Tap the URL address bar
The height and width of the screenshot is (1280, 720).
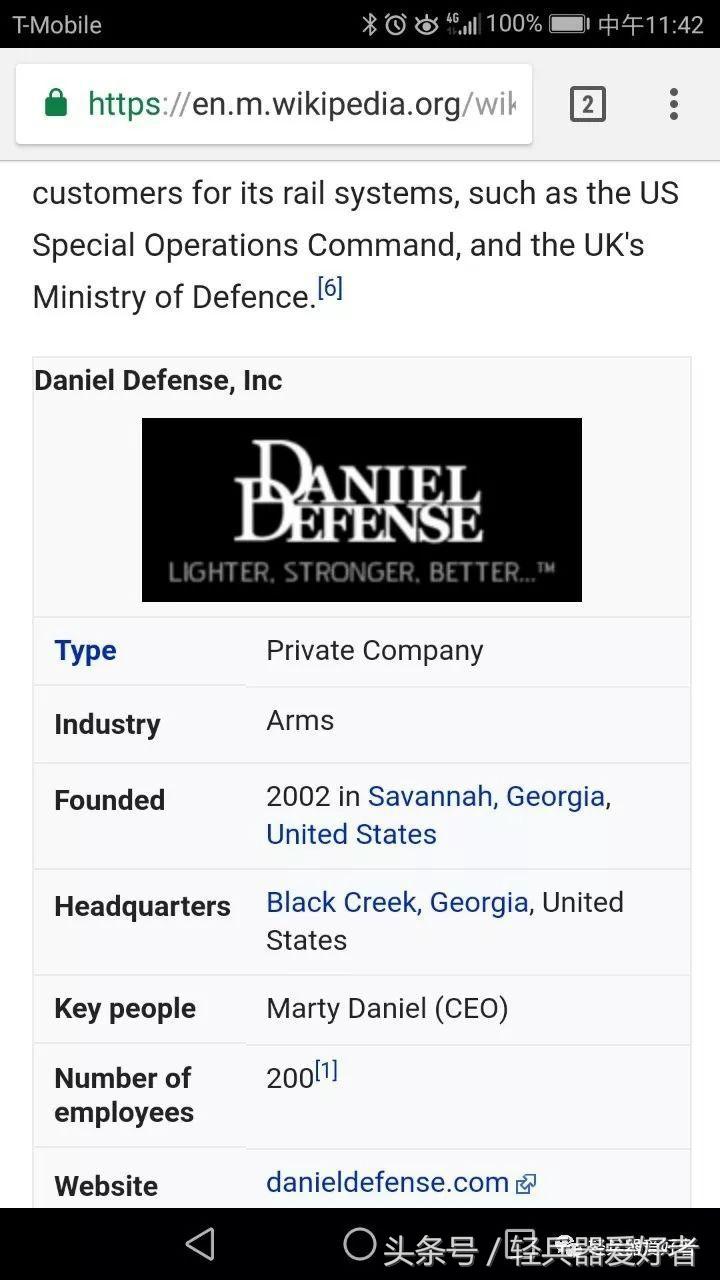(300, 104)
